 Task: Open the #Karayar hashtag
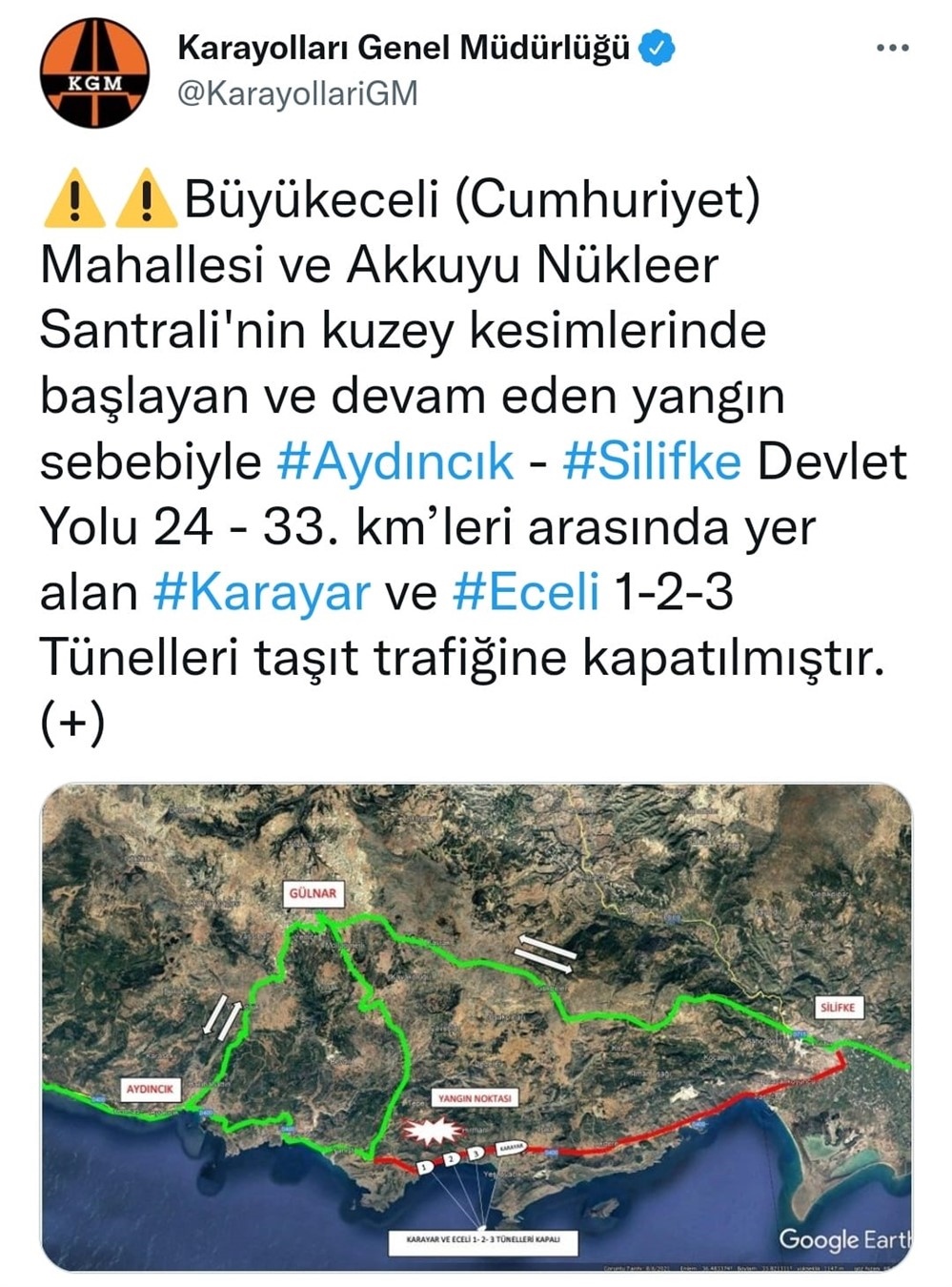(x=261, y=592)
